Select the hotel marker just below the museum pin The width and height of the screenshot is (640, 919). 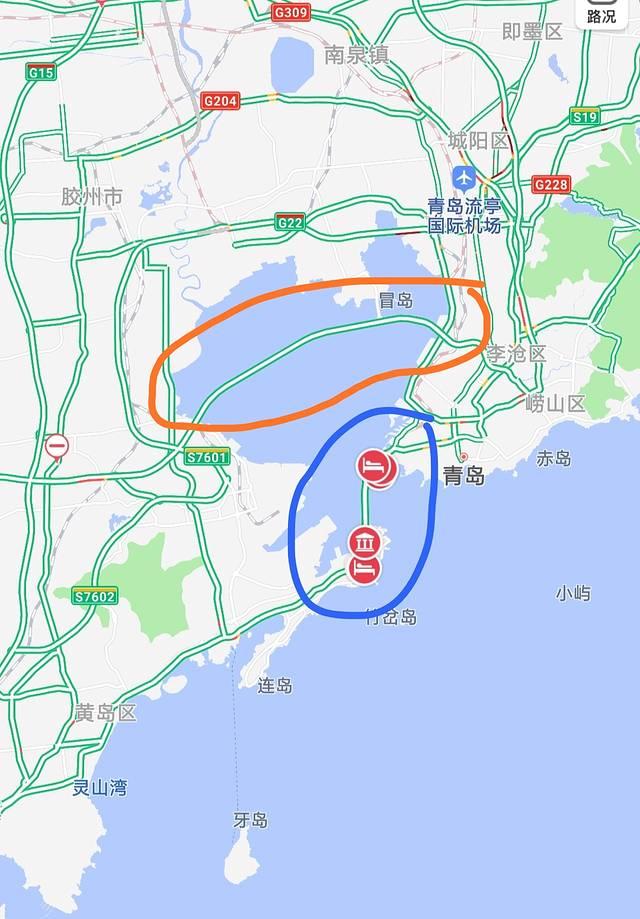[365, 568]
